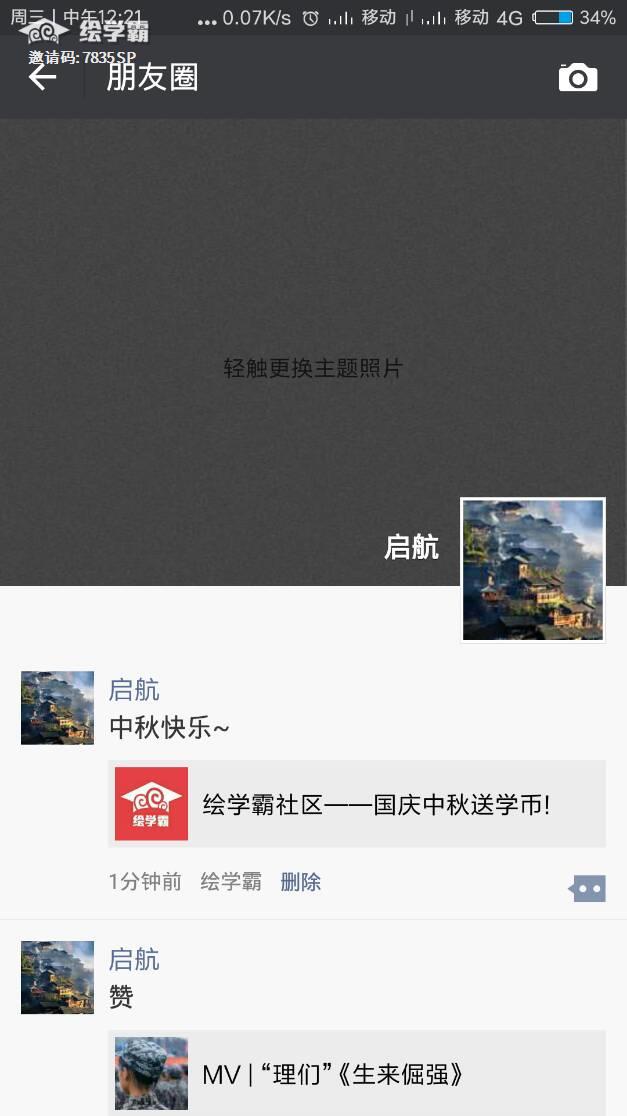Open shared link 绘学霸社区——国庆中秋送学币!
Viewport: 627px width, 1116px height.
coord(356,804)
